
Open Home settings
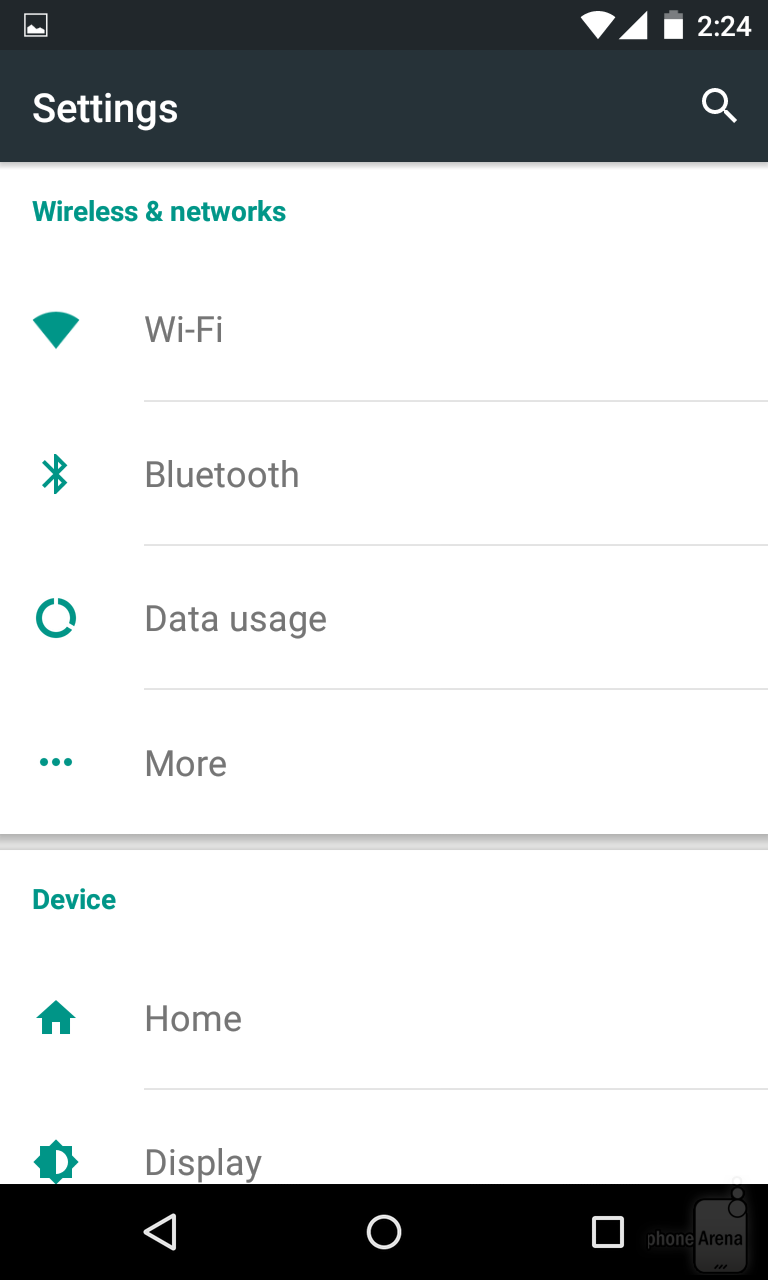coord(384,1018)
